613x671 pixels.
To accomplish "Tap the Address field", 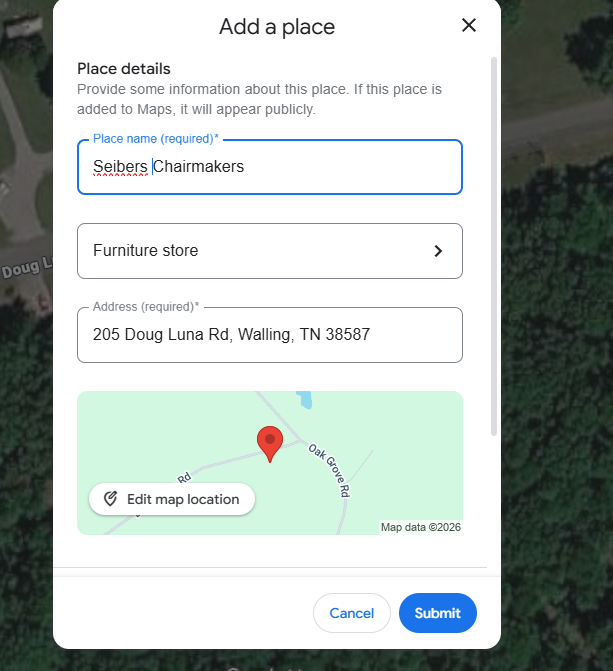I will [270, 335].
